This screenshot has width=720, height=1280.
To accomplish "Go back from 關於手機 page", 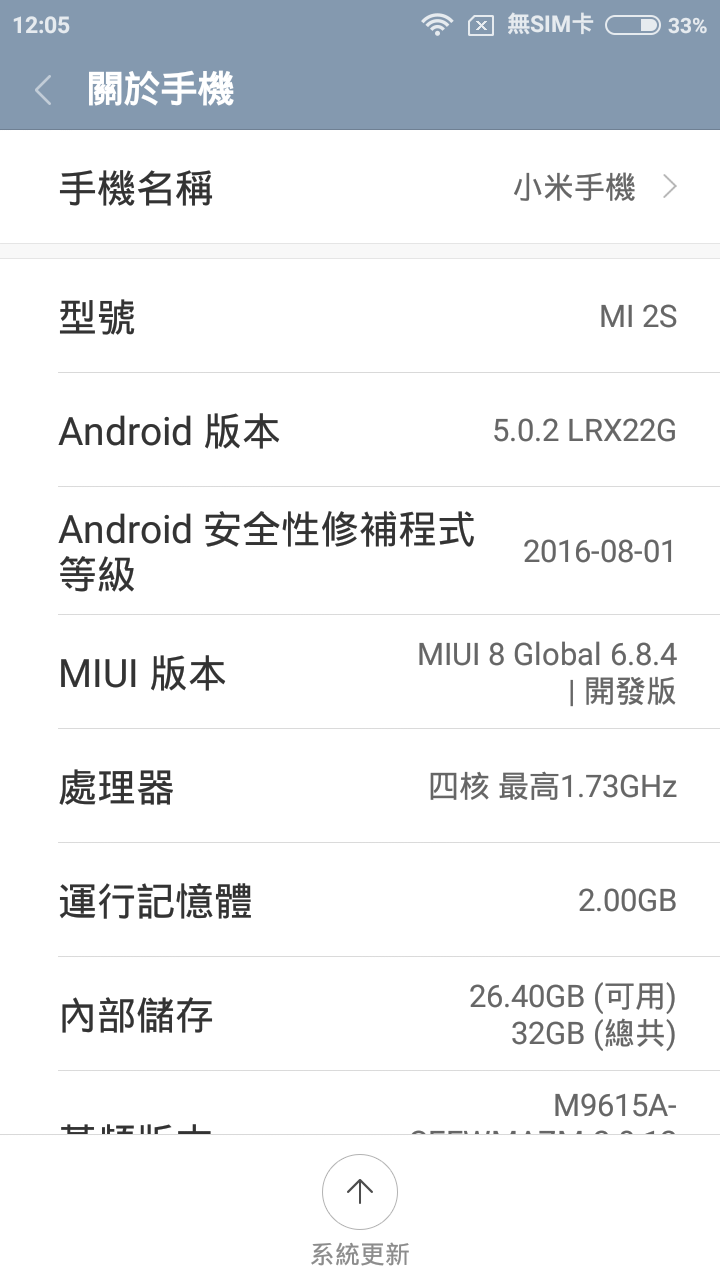I will [43, 91].
